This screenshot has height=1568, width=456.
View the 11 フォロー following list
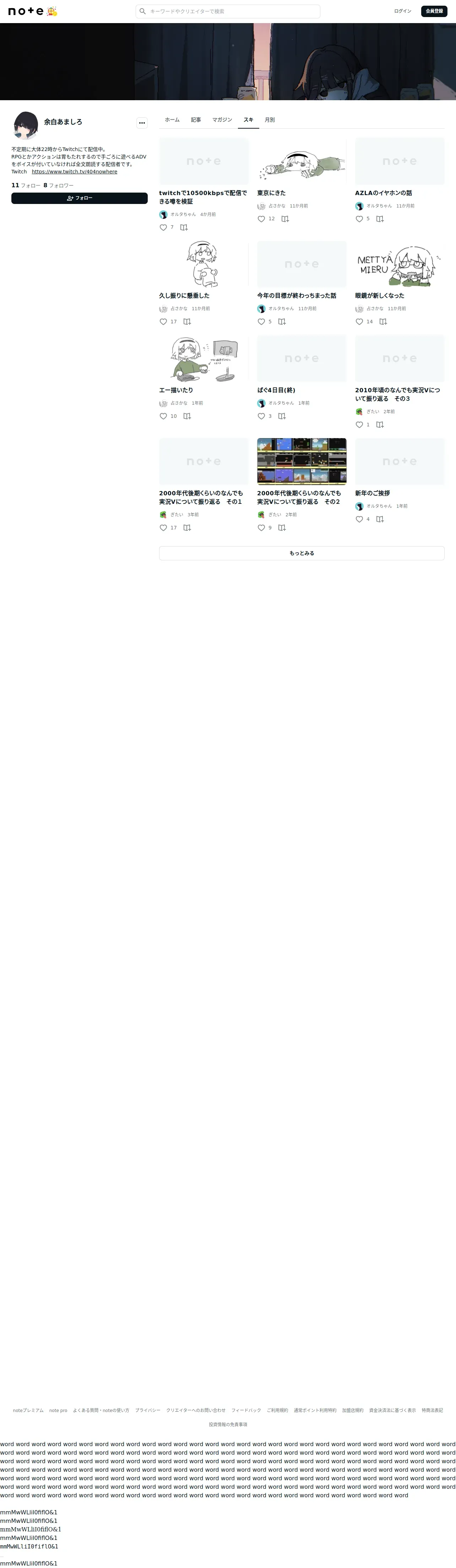click(x=26, y=186)
